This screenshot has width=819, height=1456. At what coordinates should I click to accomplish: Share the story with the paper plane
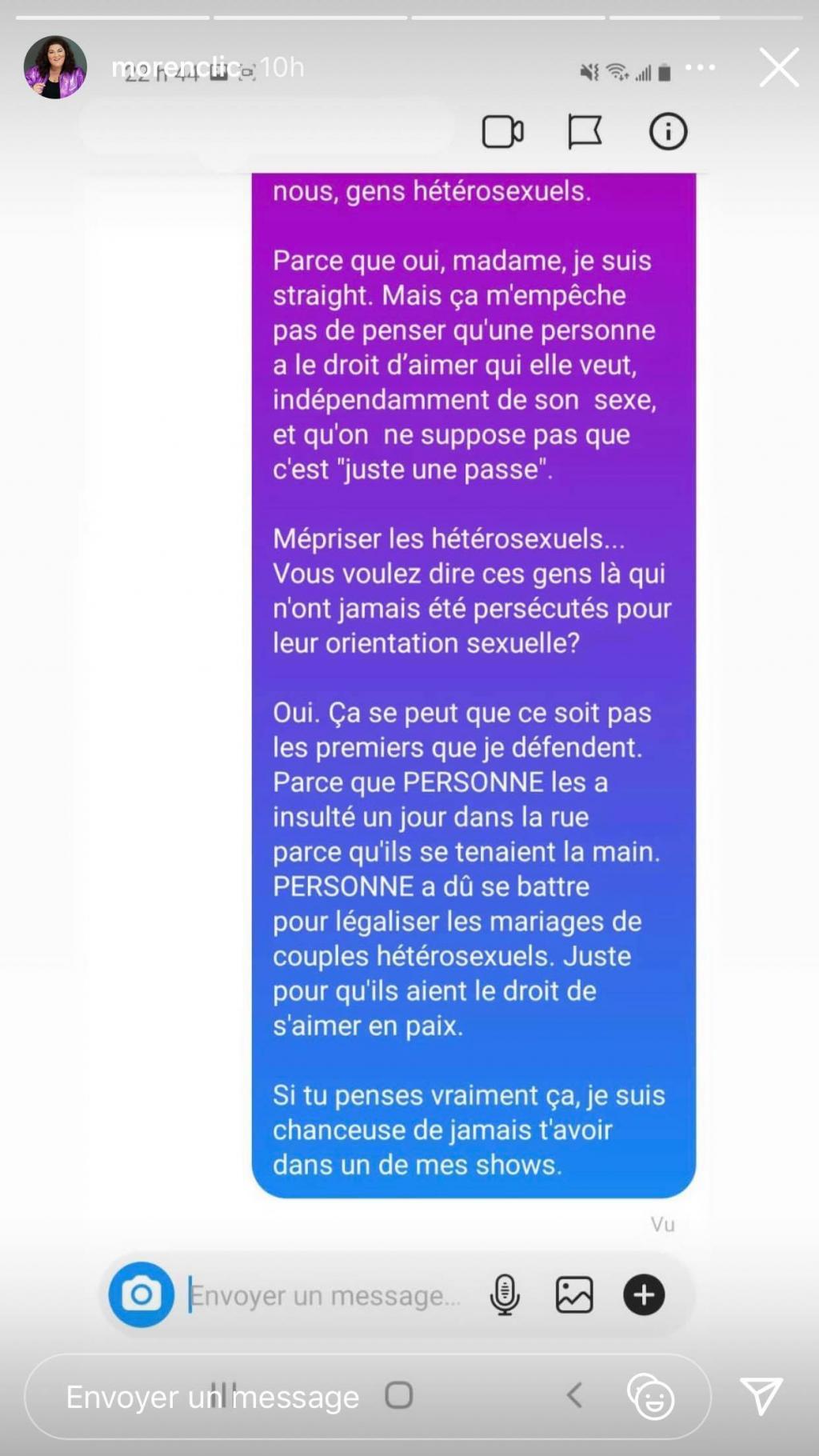pyautogui.click(x=761, y=1397)
